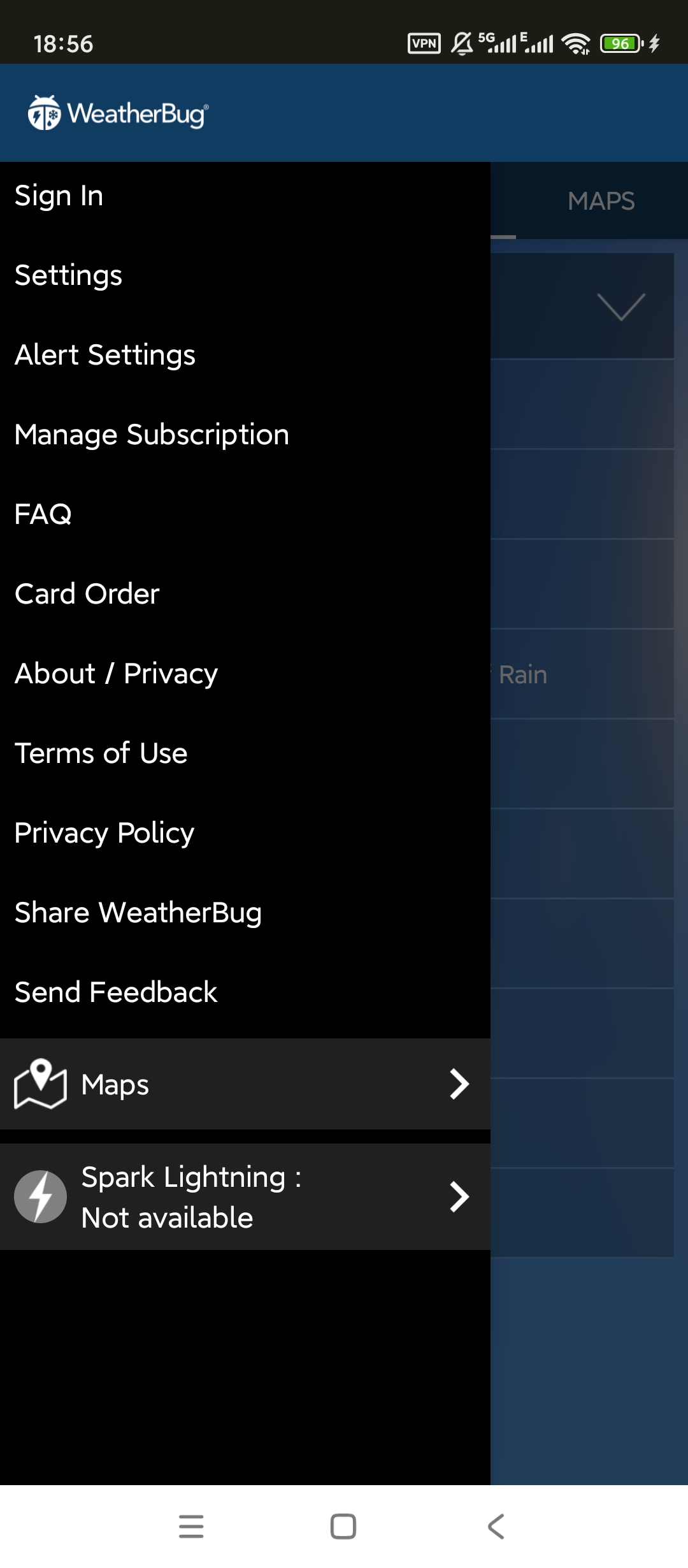Image resolution: width=688 pixels, height=1568 pixels.
Task: Open Spark Lightning details
Action: pyautogui.click(x=245, y=1196)
